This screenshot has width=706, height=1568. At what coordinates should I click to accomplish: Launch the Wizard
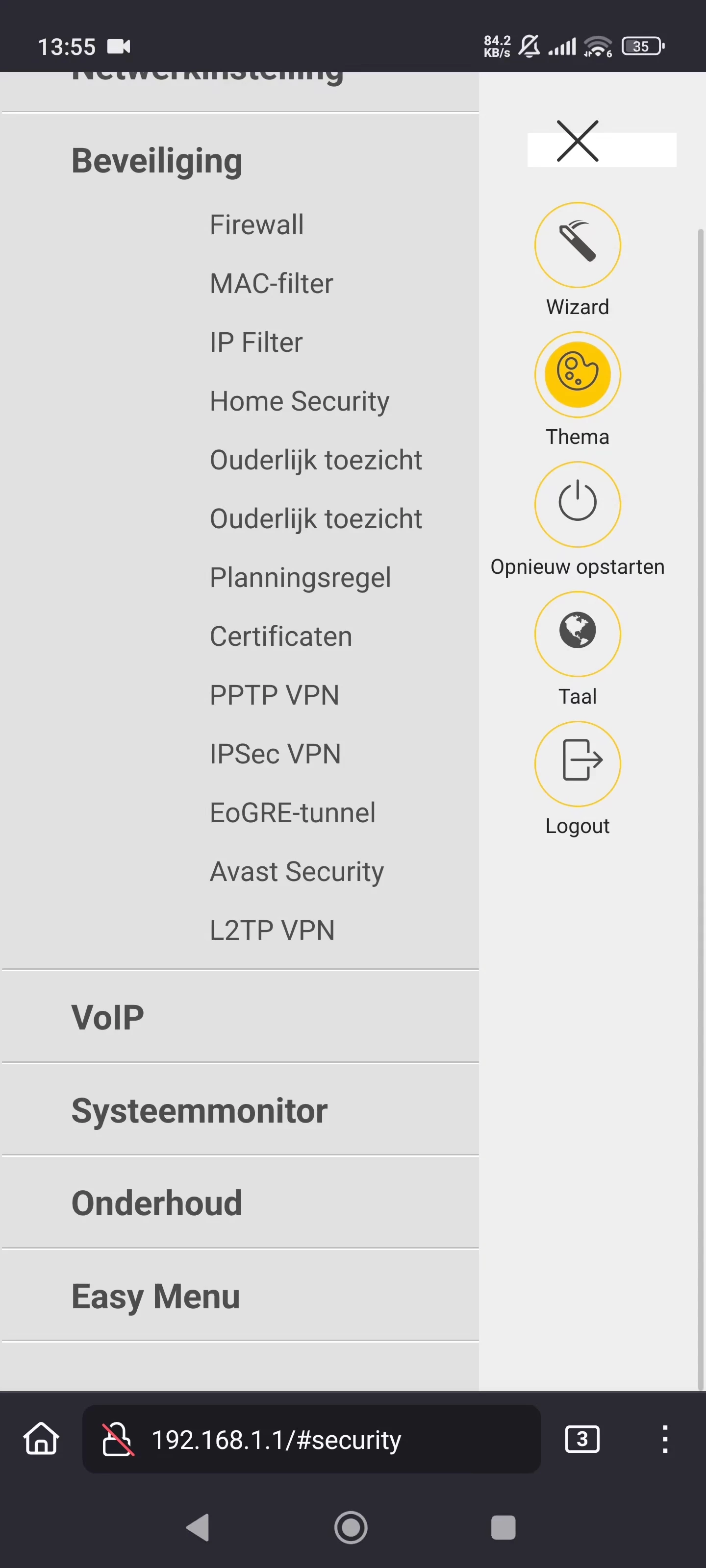coord(578,245)
